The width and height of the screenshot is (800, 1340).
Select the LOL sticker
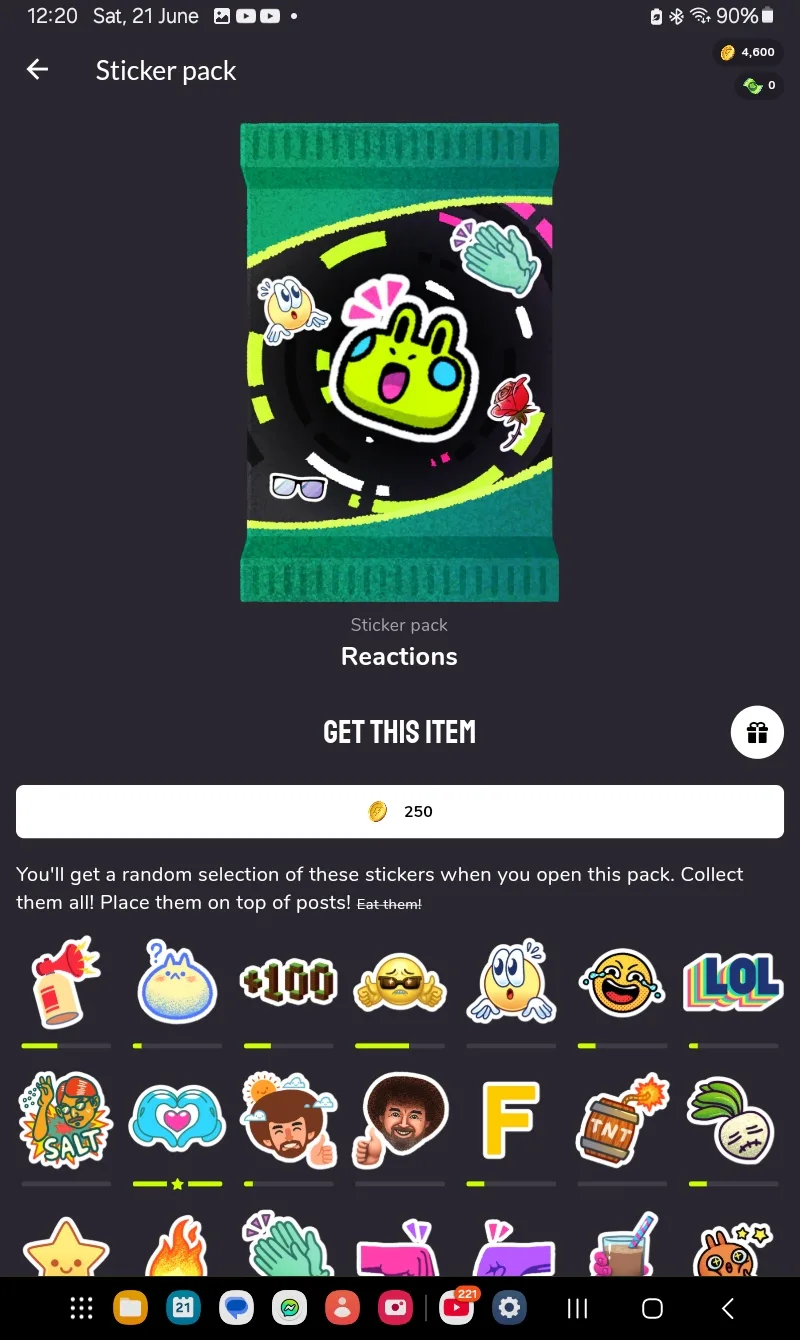click(x=733, y=982)
